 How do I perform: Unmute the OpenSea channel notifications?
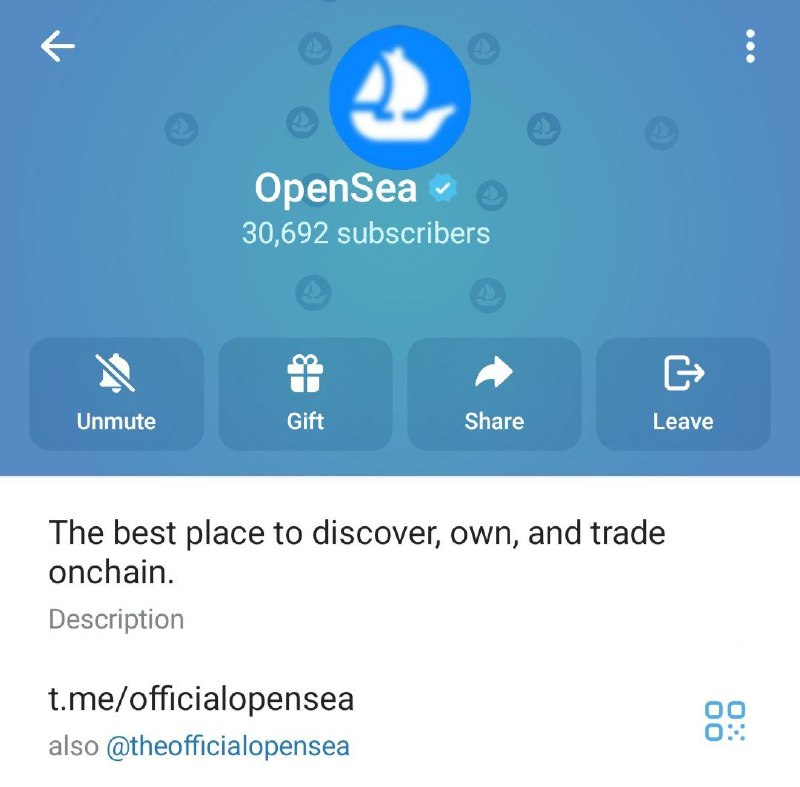[116, 394]
